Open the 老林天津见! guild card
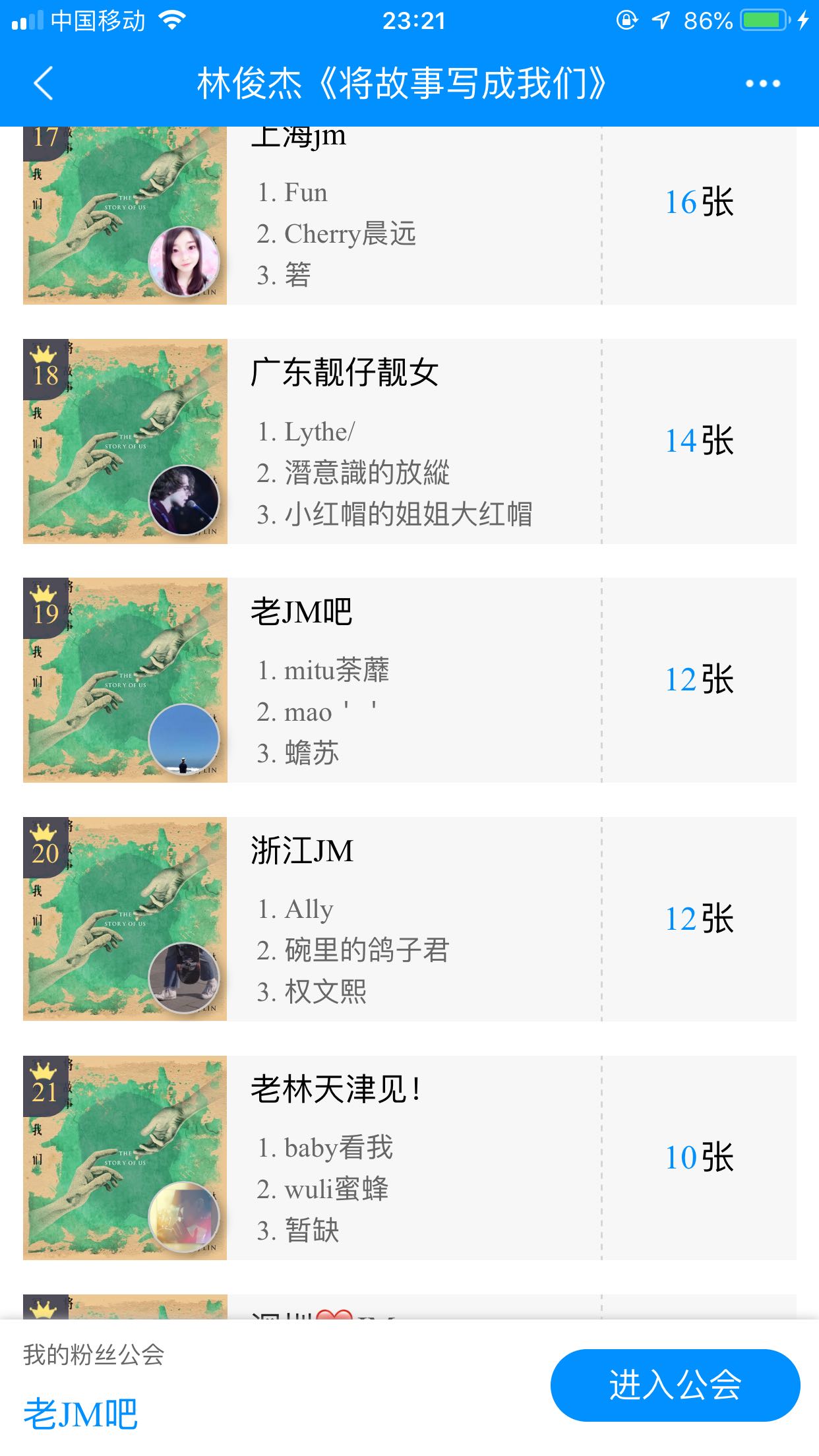819x1456 pixels. (409, 1158)
